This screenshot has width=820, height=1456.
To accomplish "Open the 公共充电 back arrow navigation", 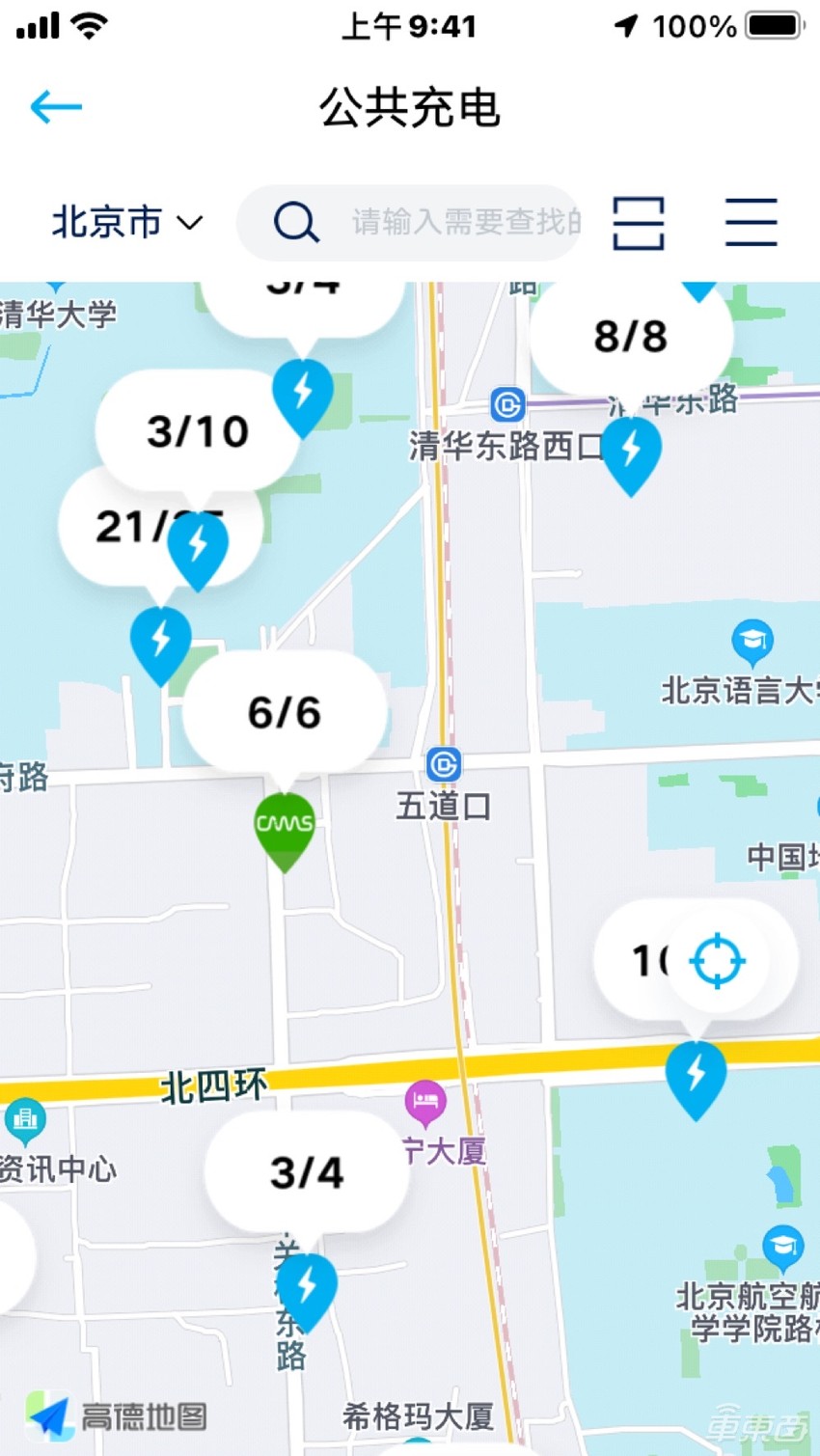I will 55,107.
